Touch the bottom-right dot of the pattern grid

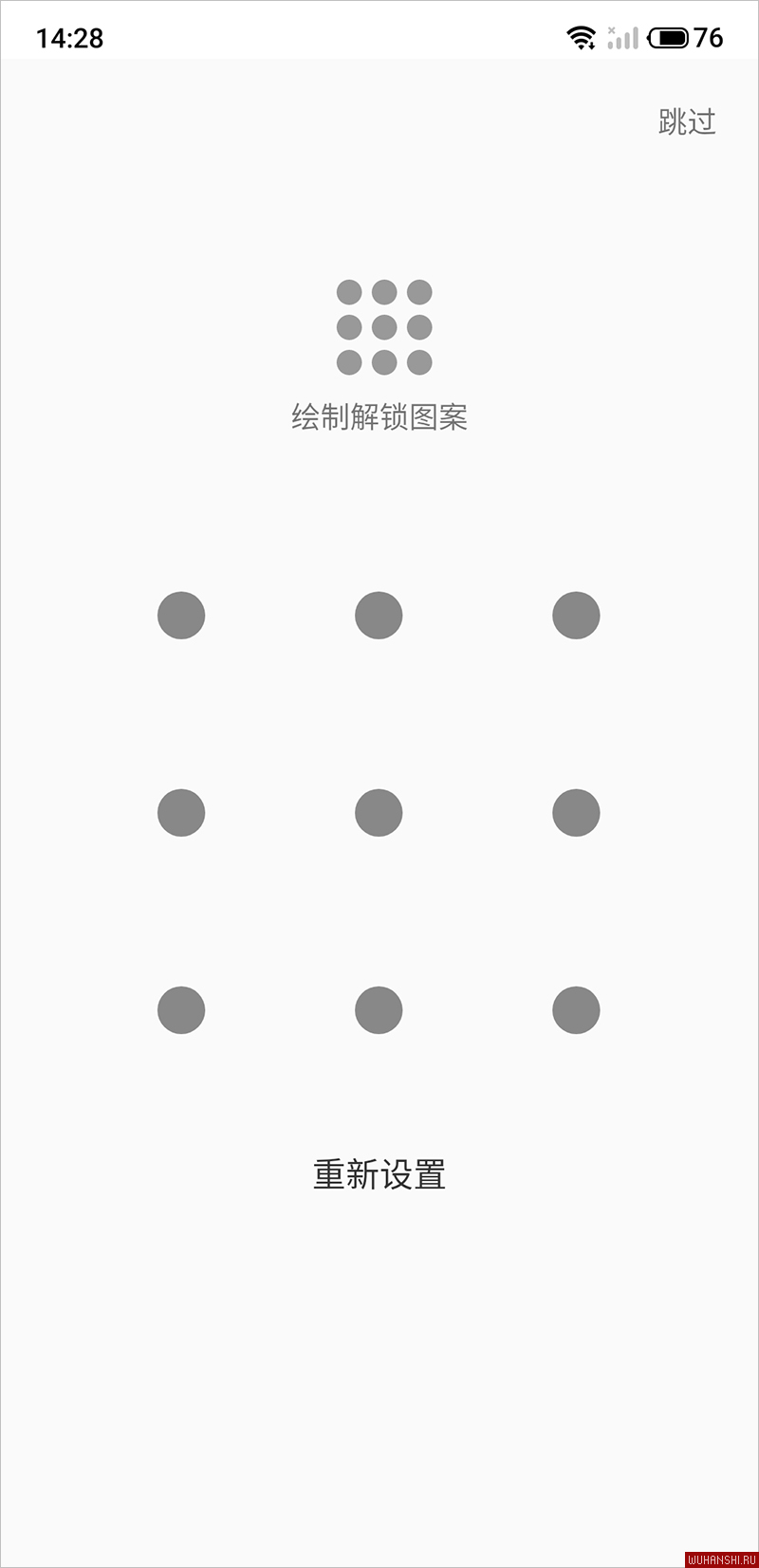[576, 1010]
